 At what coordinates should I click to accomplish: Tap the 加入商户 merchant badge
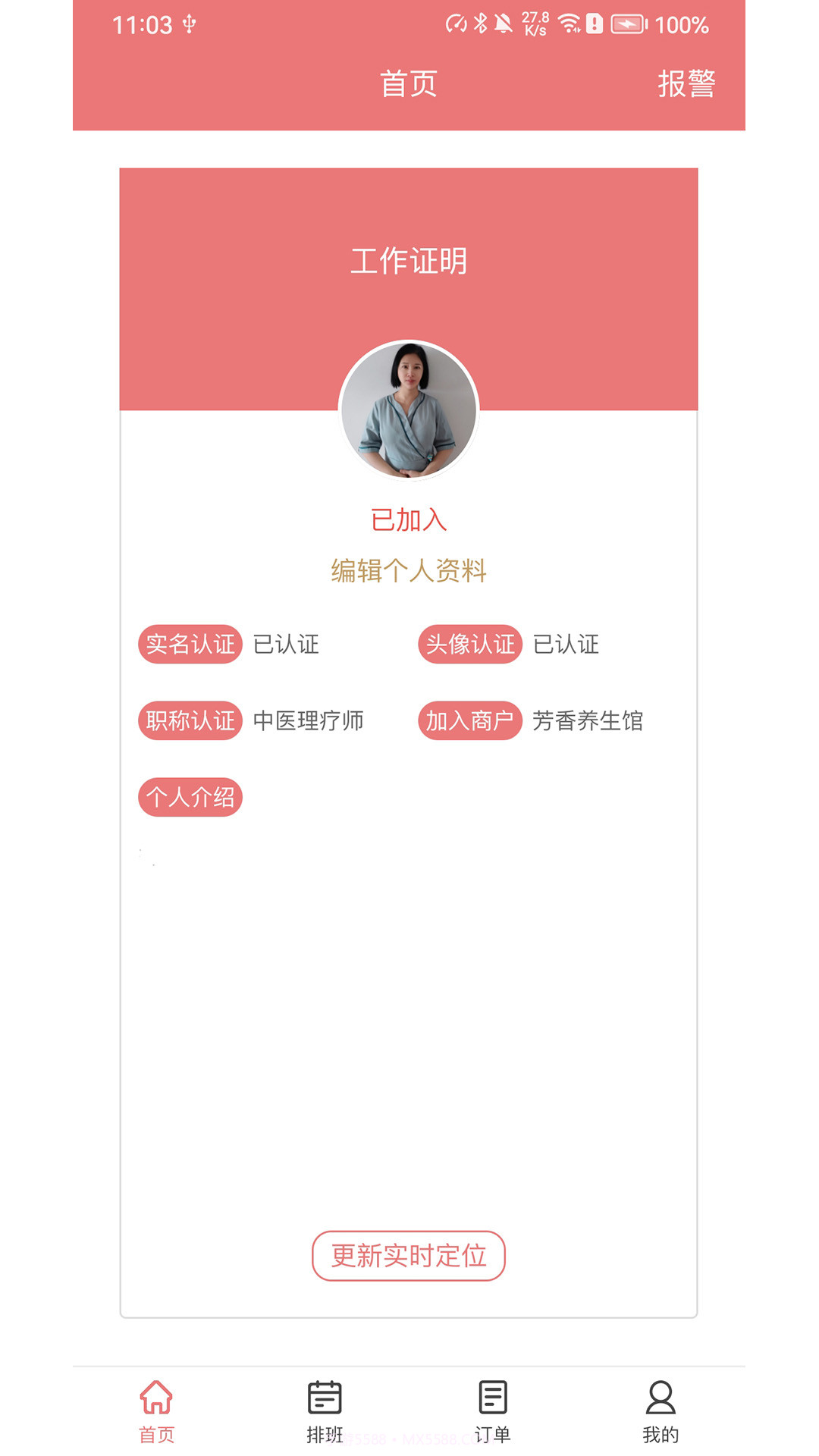[x=470, y=721]
